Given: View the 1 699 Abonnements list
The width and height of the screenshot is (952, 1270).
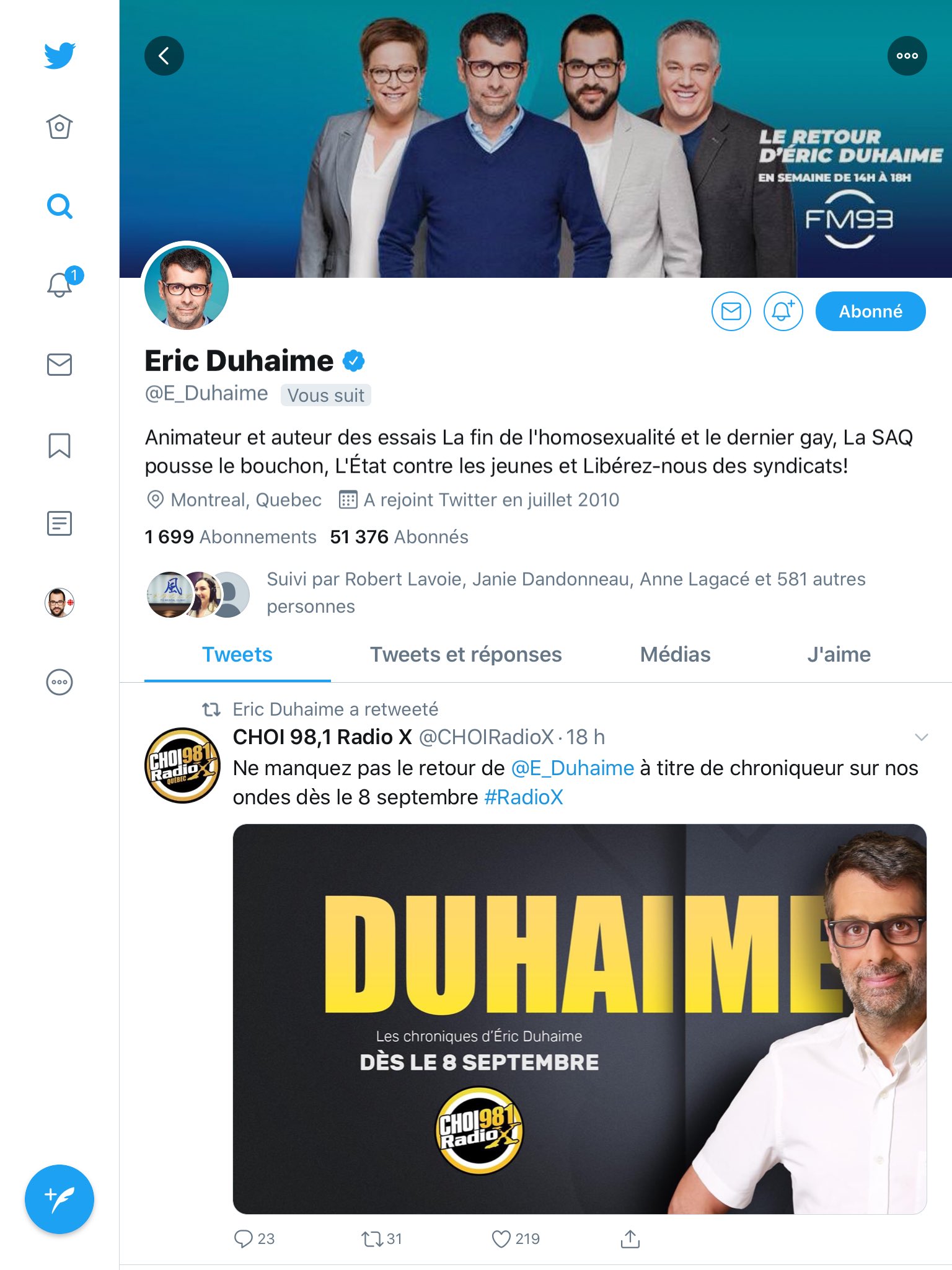Looking at the screenshot, I should [231, 537].
